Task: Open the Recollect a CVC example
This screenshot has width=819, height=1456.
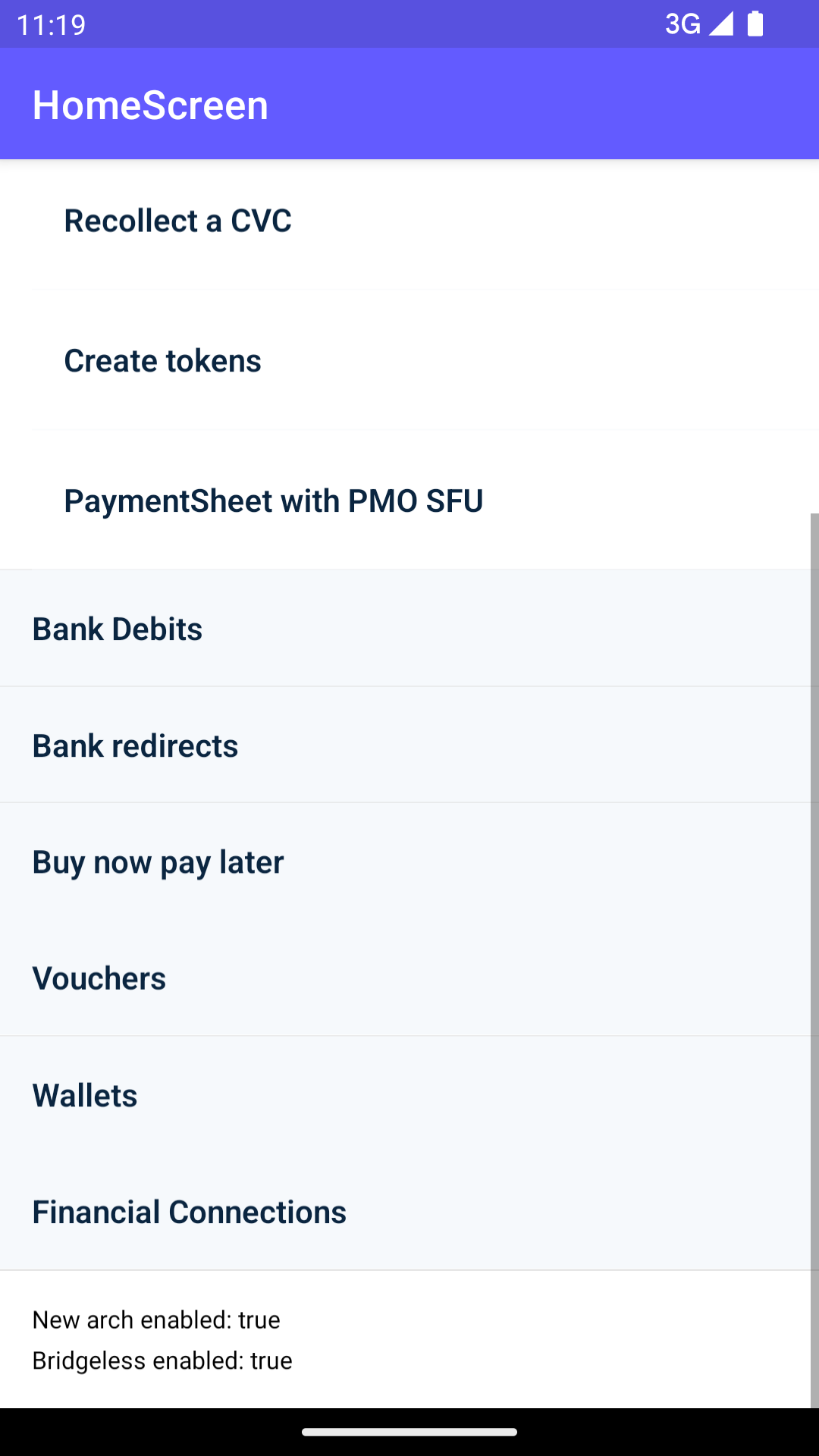Action: coord(178,221)
